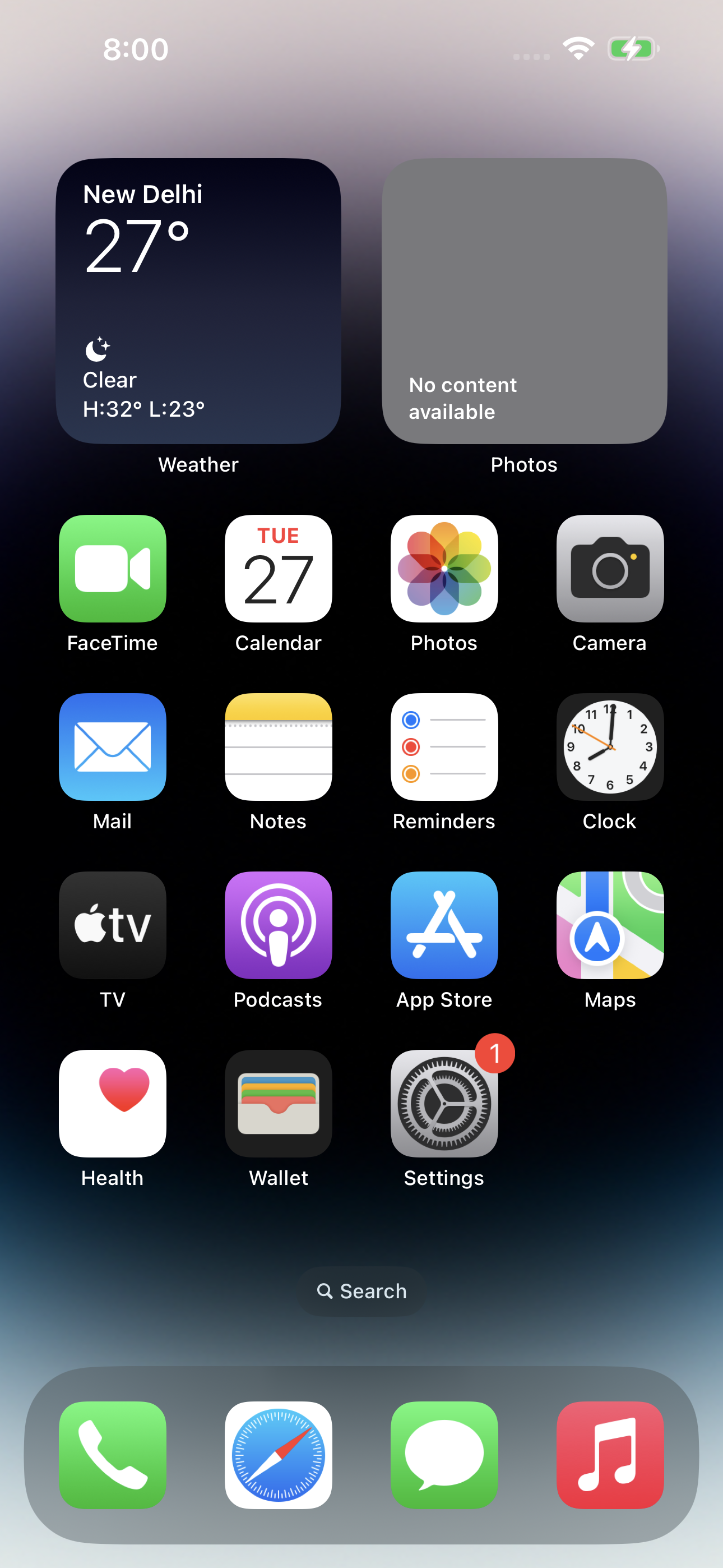Open the Health app

pyautogui.click(x=113, y=1103)
